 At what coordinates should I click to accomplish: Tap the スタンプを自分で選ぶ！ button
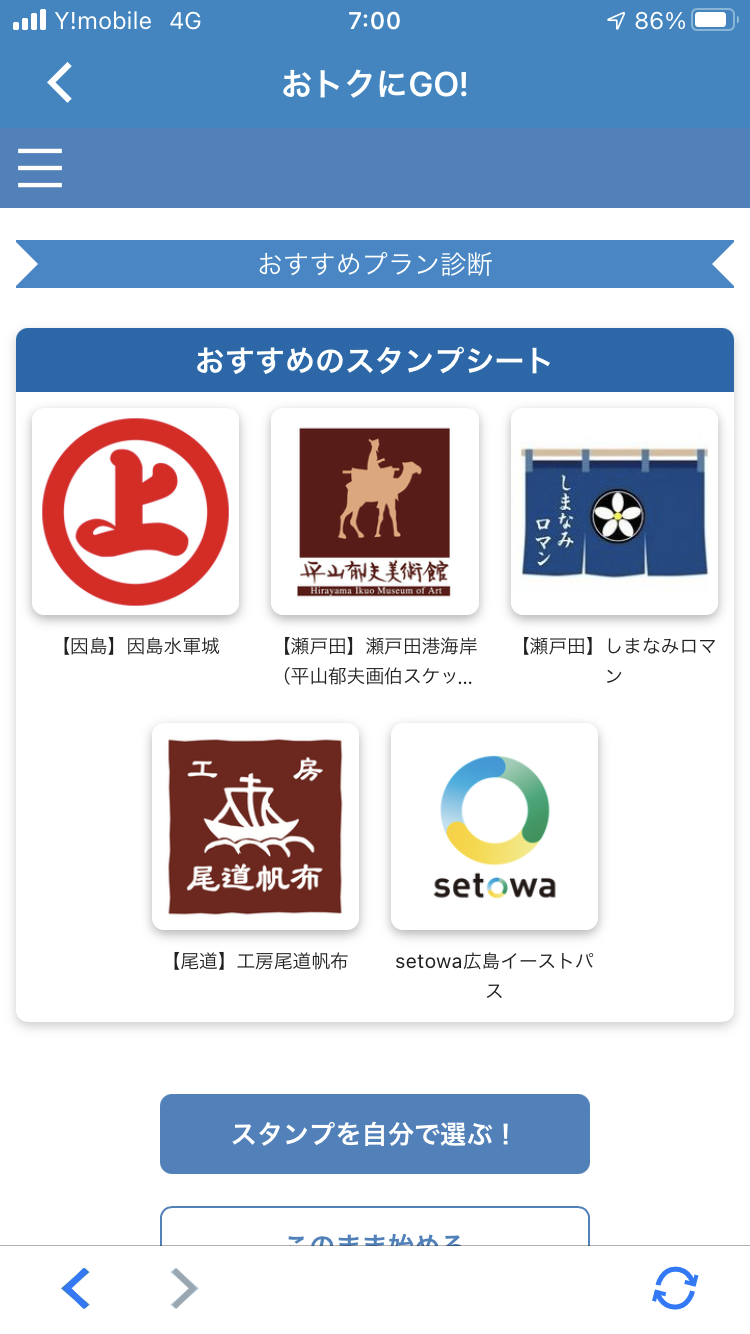pyautogui.click(x=375, y=1133)
